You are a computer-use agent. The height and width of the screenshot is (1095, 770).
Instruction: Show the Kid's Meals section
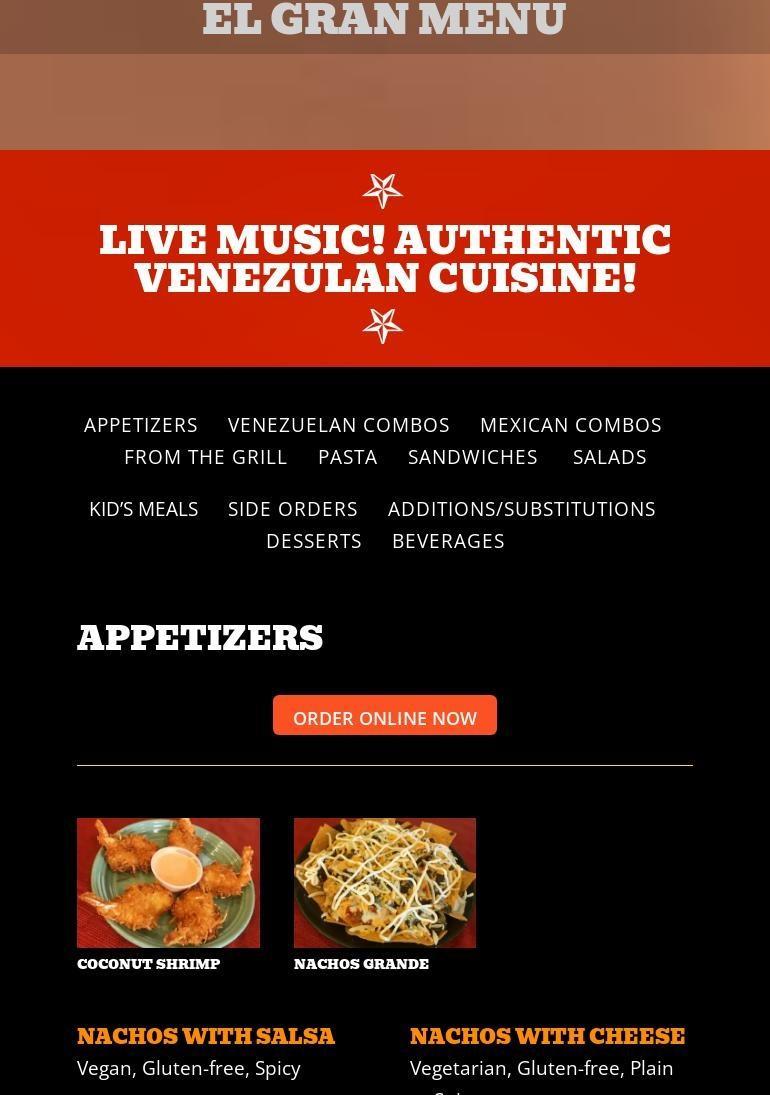pos(144,509)
